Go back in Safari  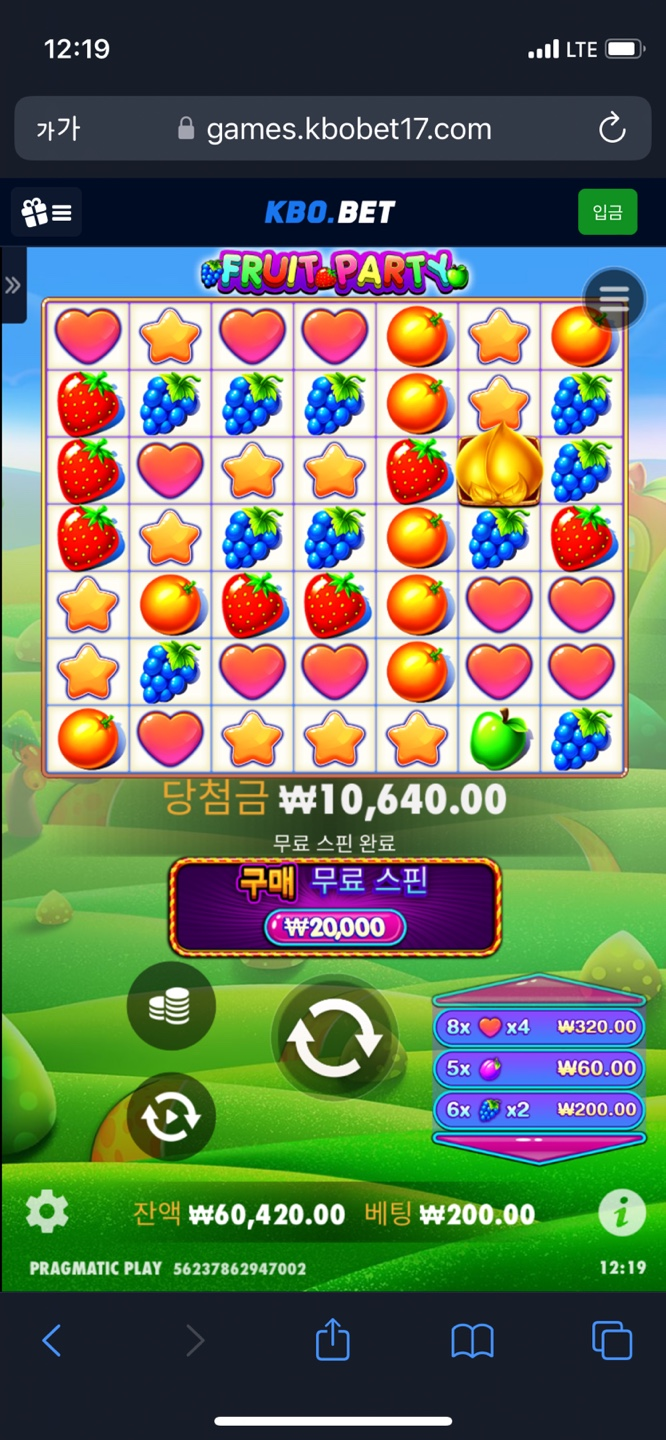pyautogui.click(x=52, y=1340)
